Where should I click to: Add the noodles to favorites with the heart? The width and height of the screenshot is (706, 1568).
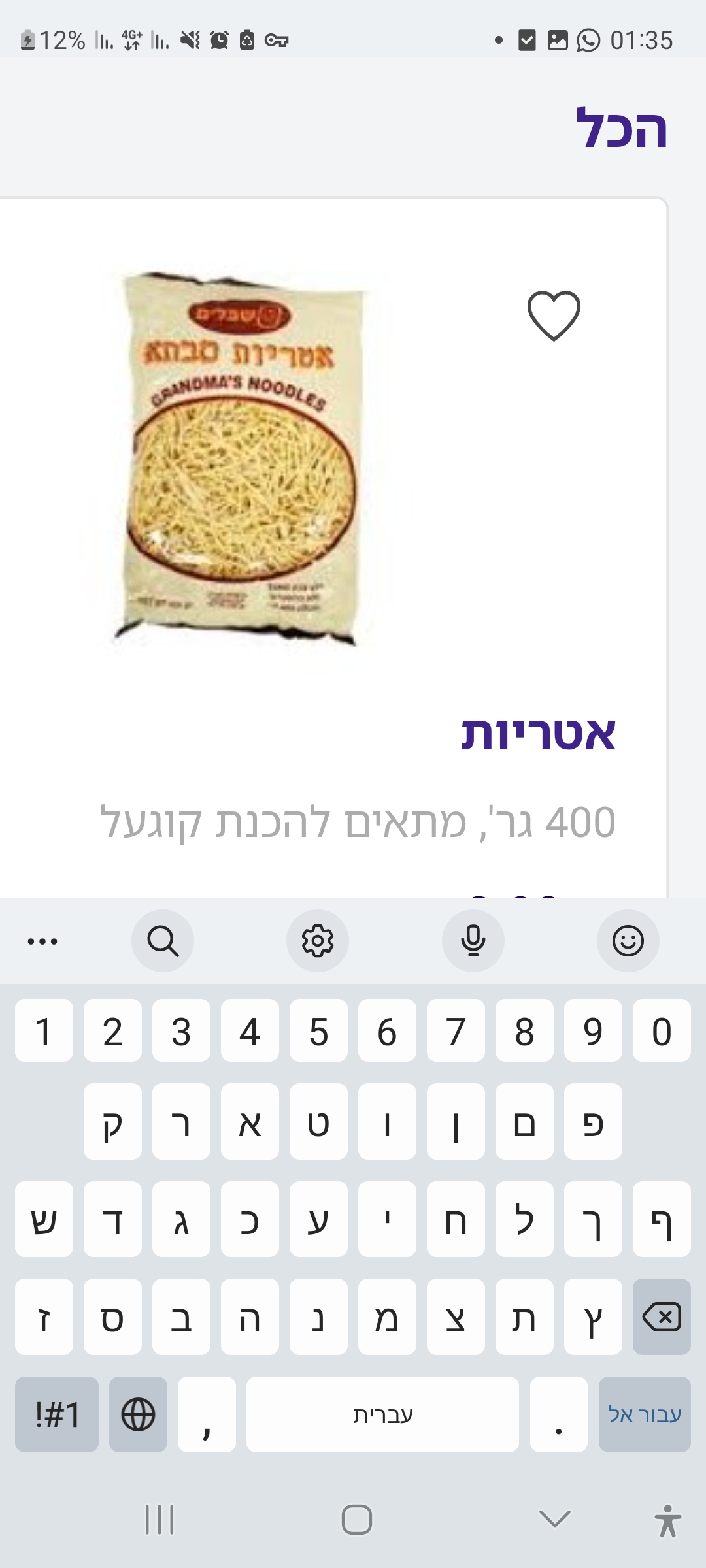[x=554, y=316]
